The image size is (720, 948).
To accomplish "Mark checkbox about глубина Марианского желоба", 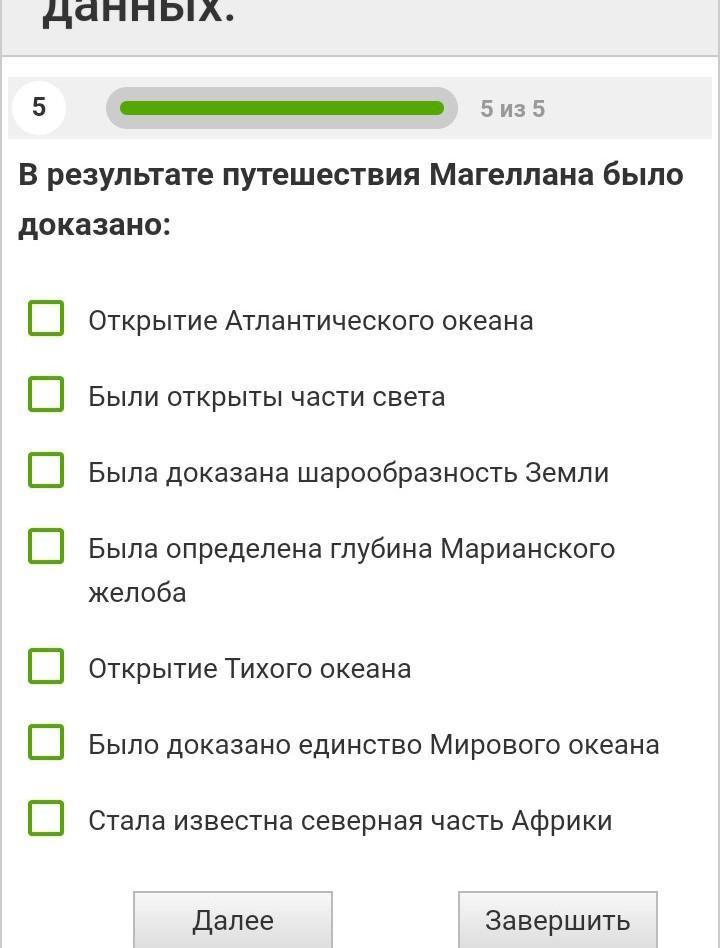I will (x=46, y=546).
